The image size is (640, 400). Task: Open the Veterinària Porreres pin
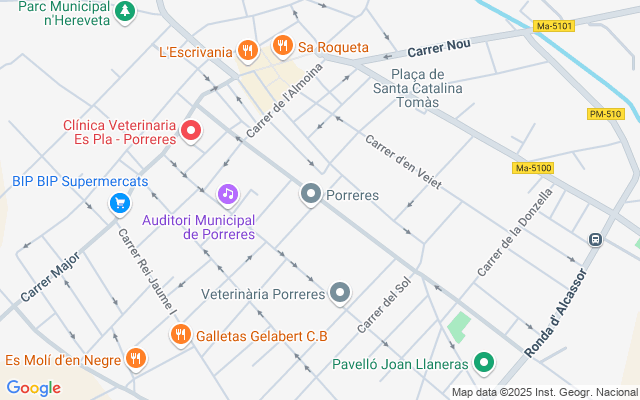(x=340, y=293)
